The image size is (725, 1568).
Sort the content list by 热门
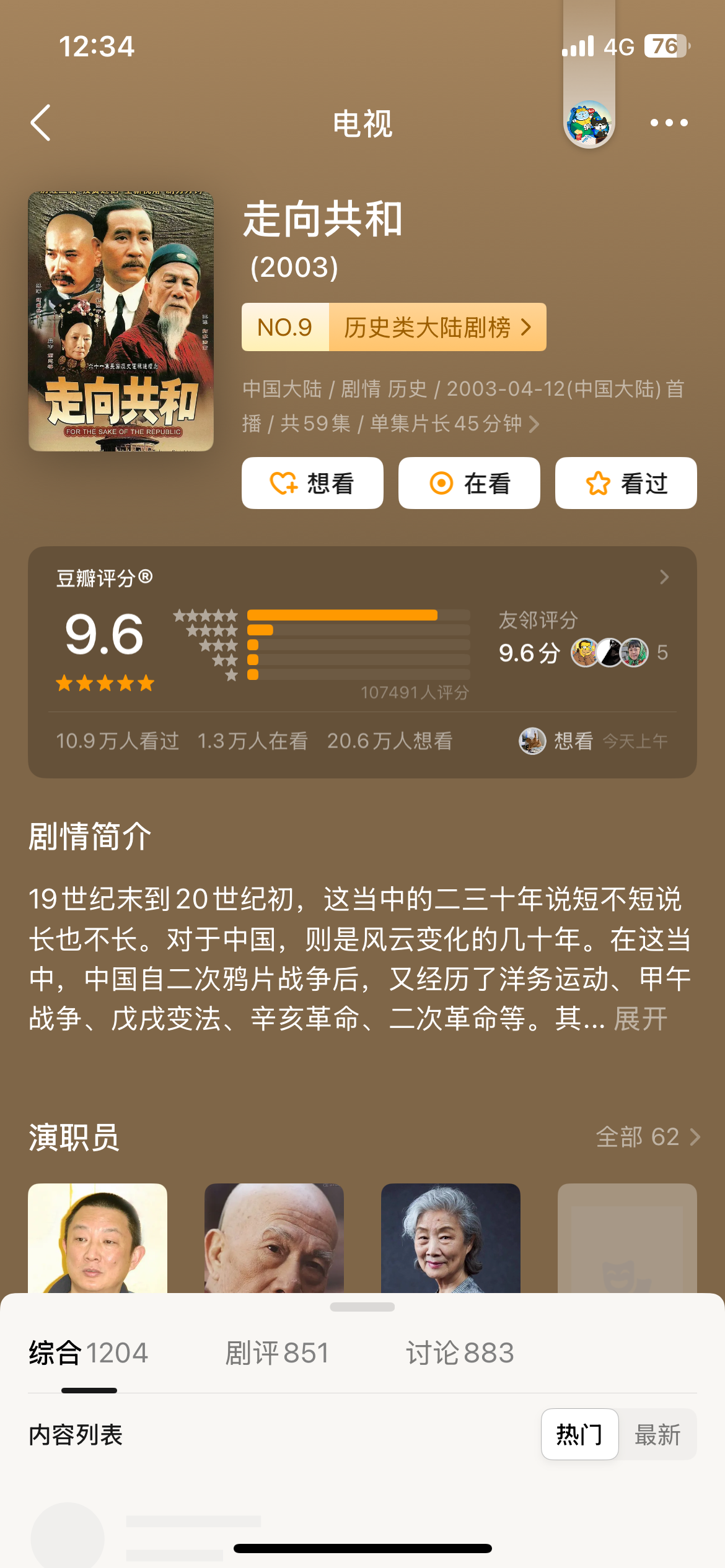point(579,1434)
